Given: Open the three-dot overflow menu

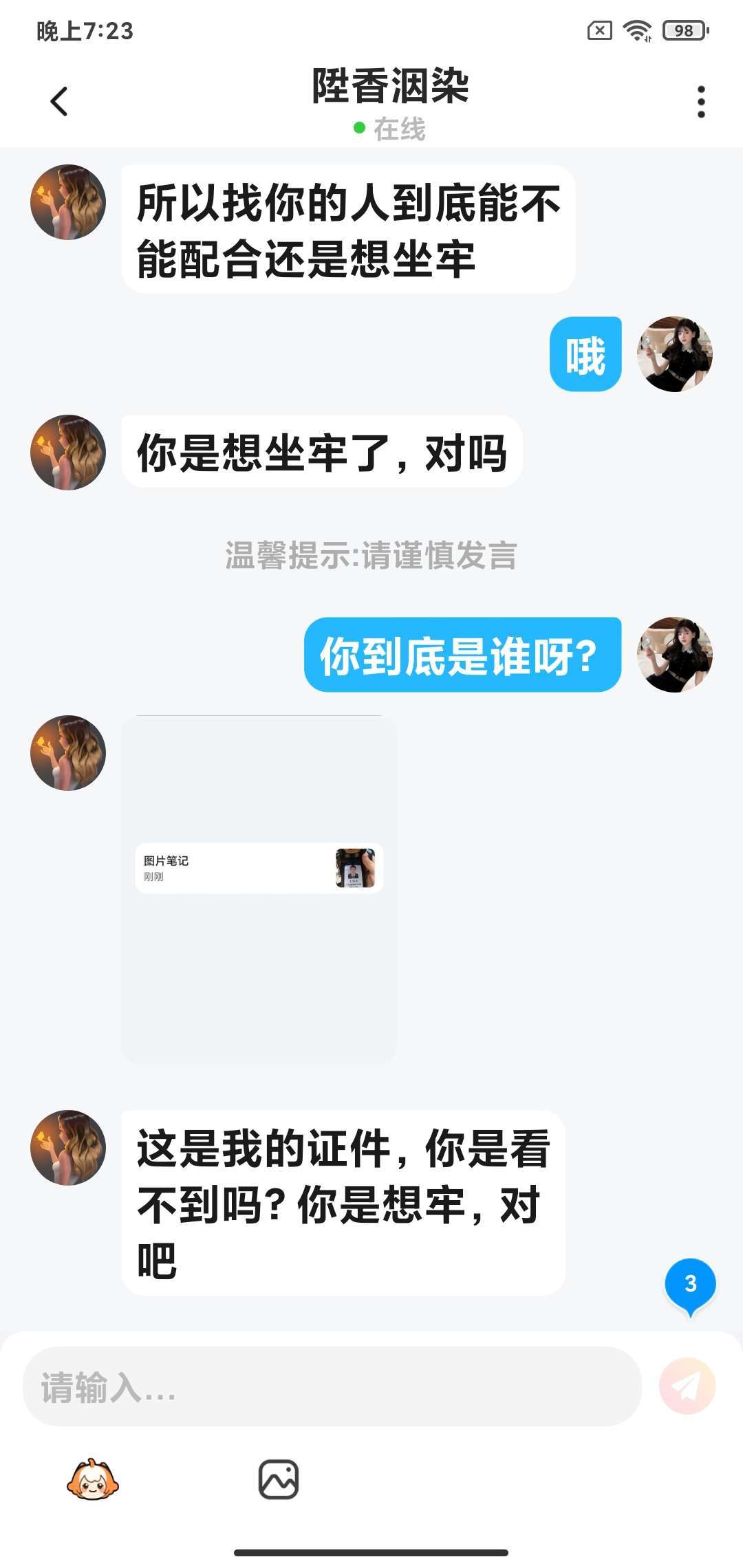Looking at the screenshot, I should (x=700, y=102).
